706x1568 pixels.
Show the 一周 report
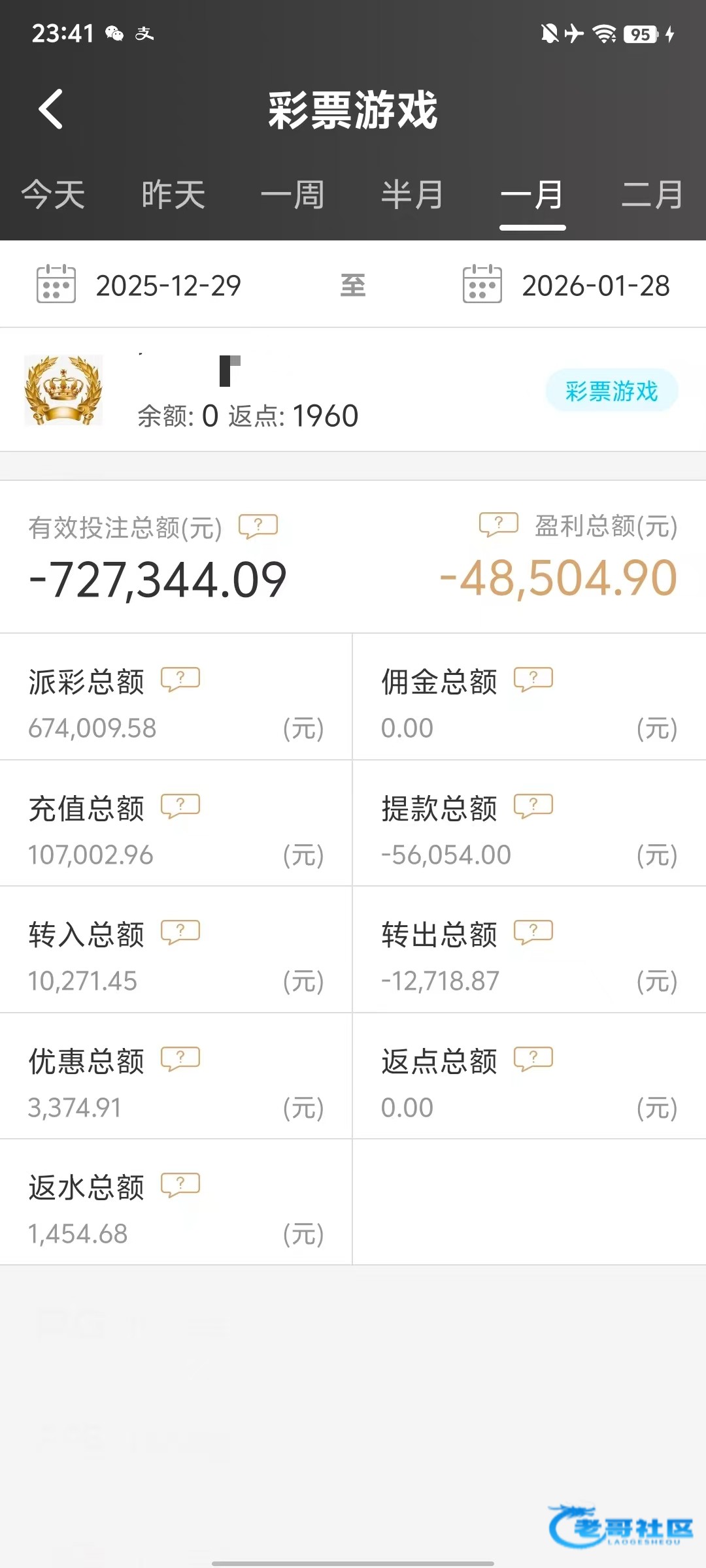pos(292,195)
